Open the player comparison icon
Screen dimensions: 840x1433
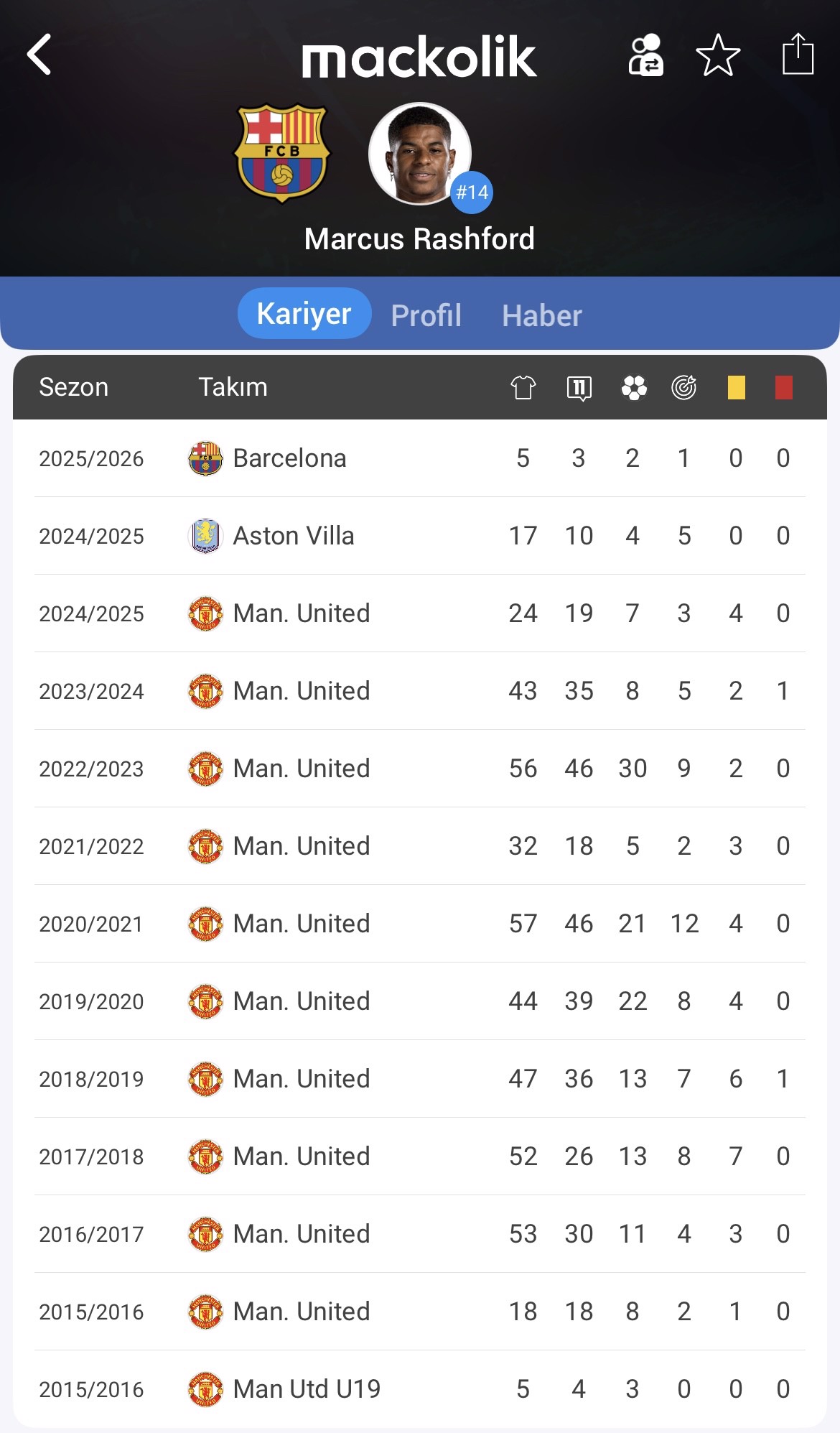(x=645, y=55)
